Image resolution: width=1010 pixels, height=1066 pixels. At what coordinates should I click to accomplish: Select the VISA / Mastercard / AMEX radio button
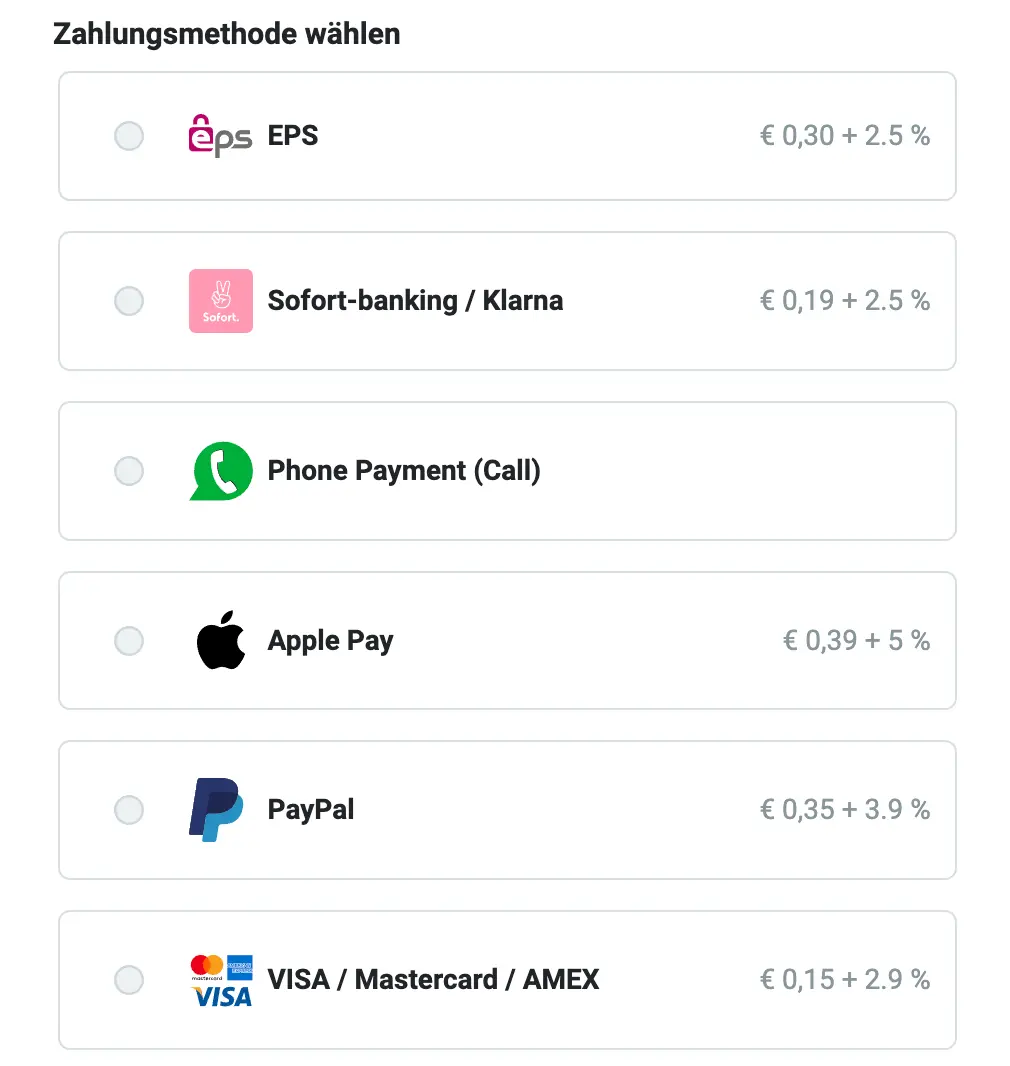coord(128,980)
